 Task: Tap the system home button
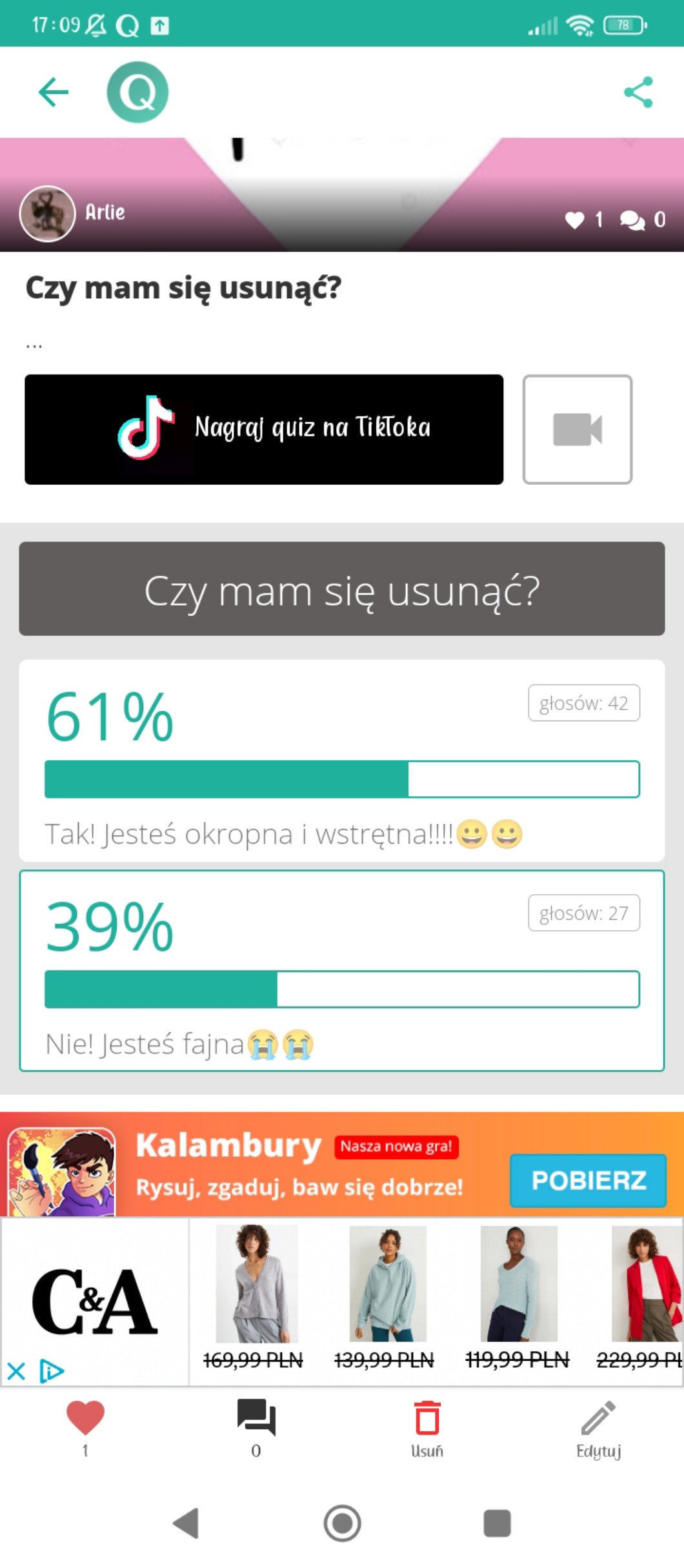coord(342,1523)
